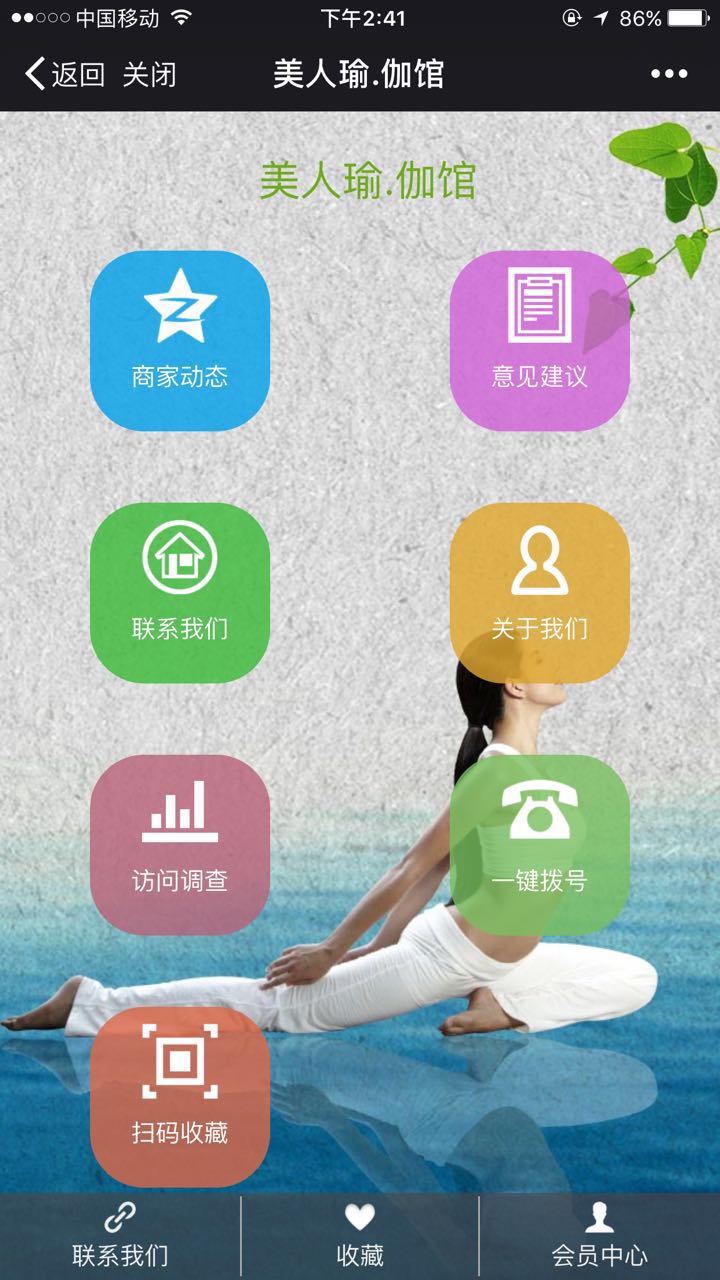The height and width of the screenshot is (1280, 720).
Task: Select the green 联系我们 house tile
Action: click(x=180, y=592)
